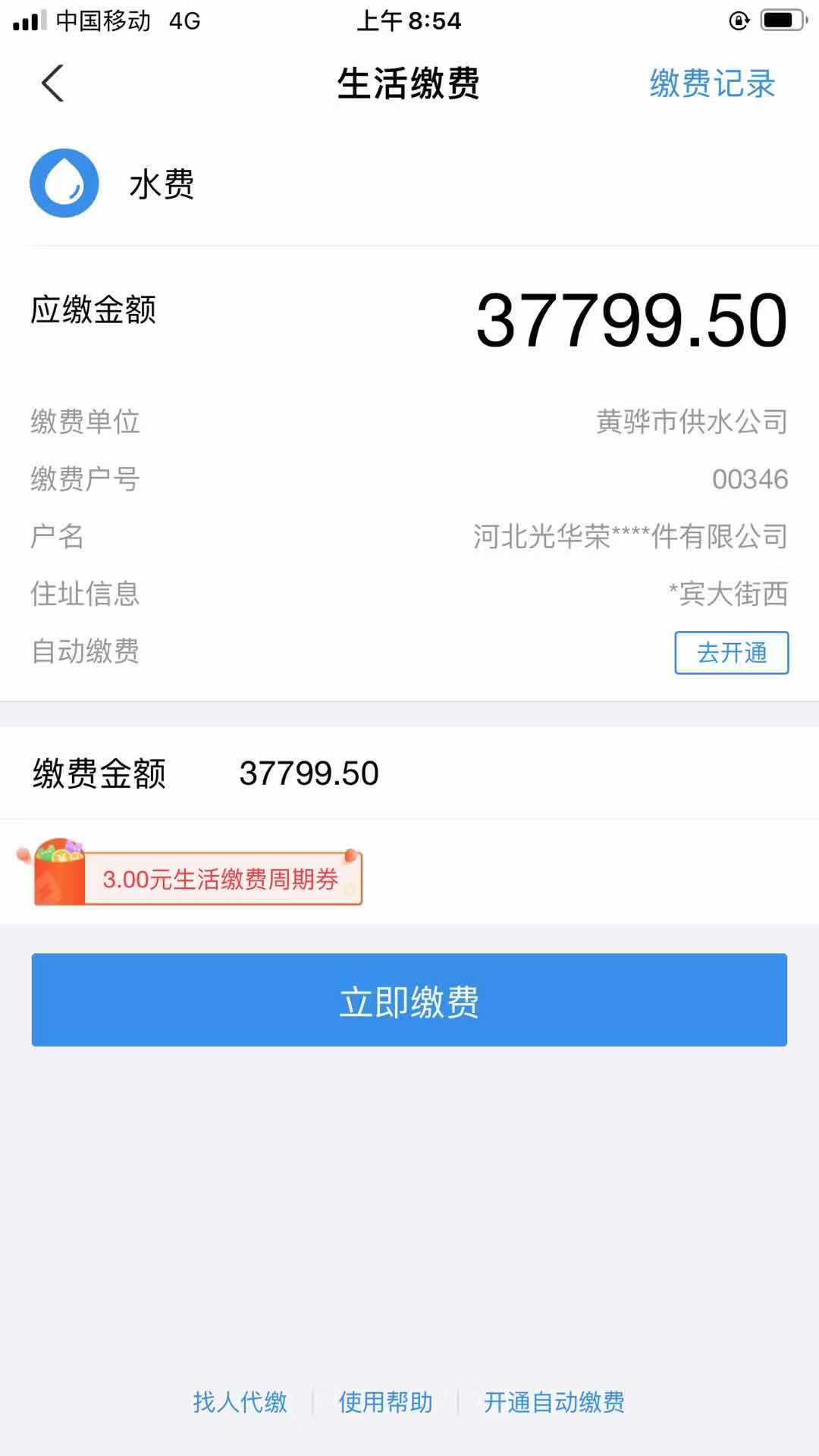Open the 3.00元生活缴费周期券 coupon banner
This screenshot has height=1456, width=819.
[190, 873]
